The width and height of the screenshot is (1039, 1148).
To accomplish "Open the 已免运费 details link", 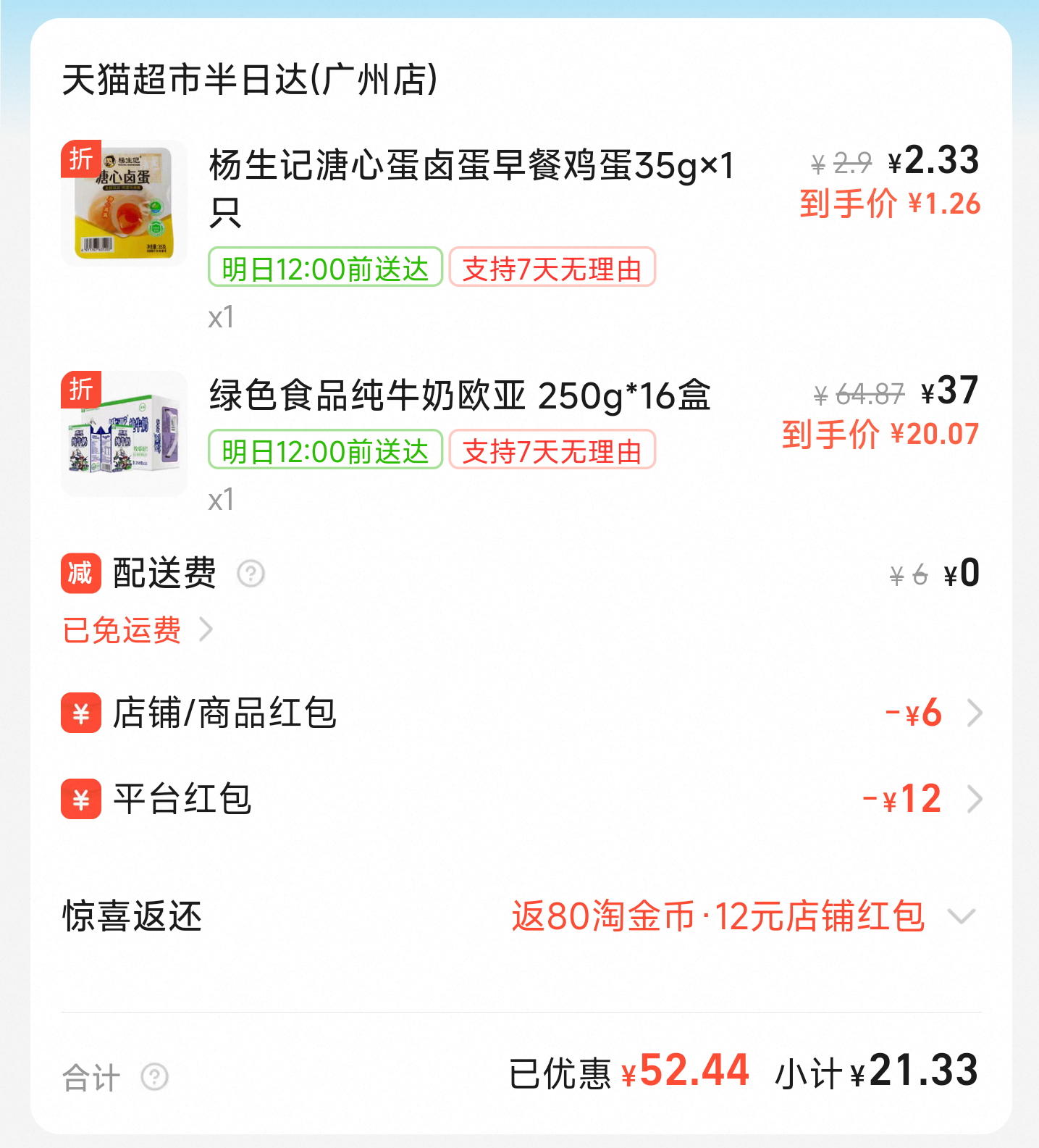I will (138, 630).
